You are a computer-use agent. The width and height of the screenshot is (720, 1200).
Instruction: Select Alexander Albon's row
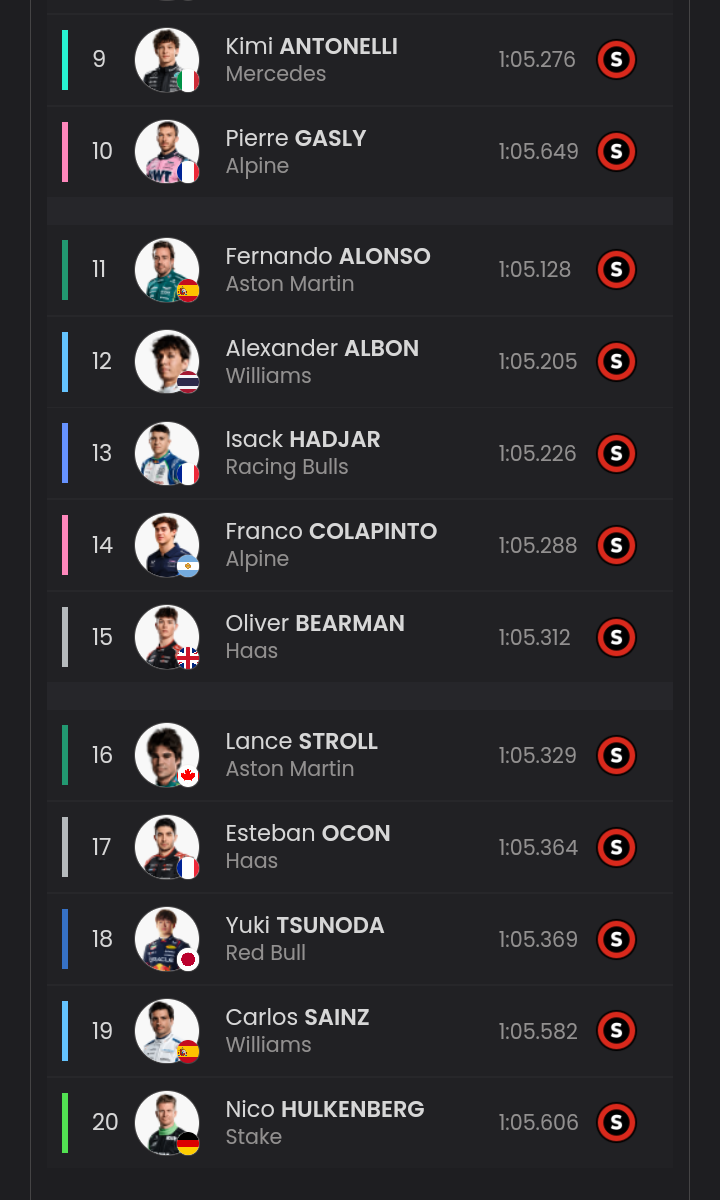(x=360, y=362)
